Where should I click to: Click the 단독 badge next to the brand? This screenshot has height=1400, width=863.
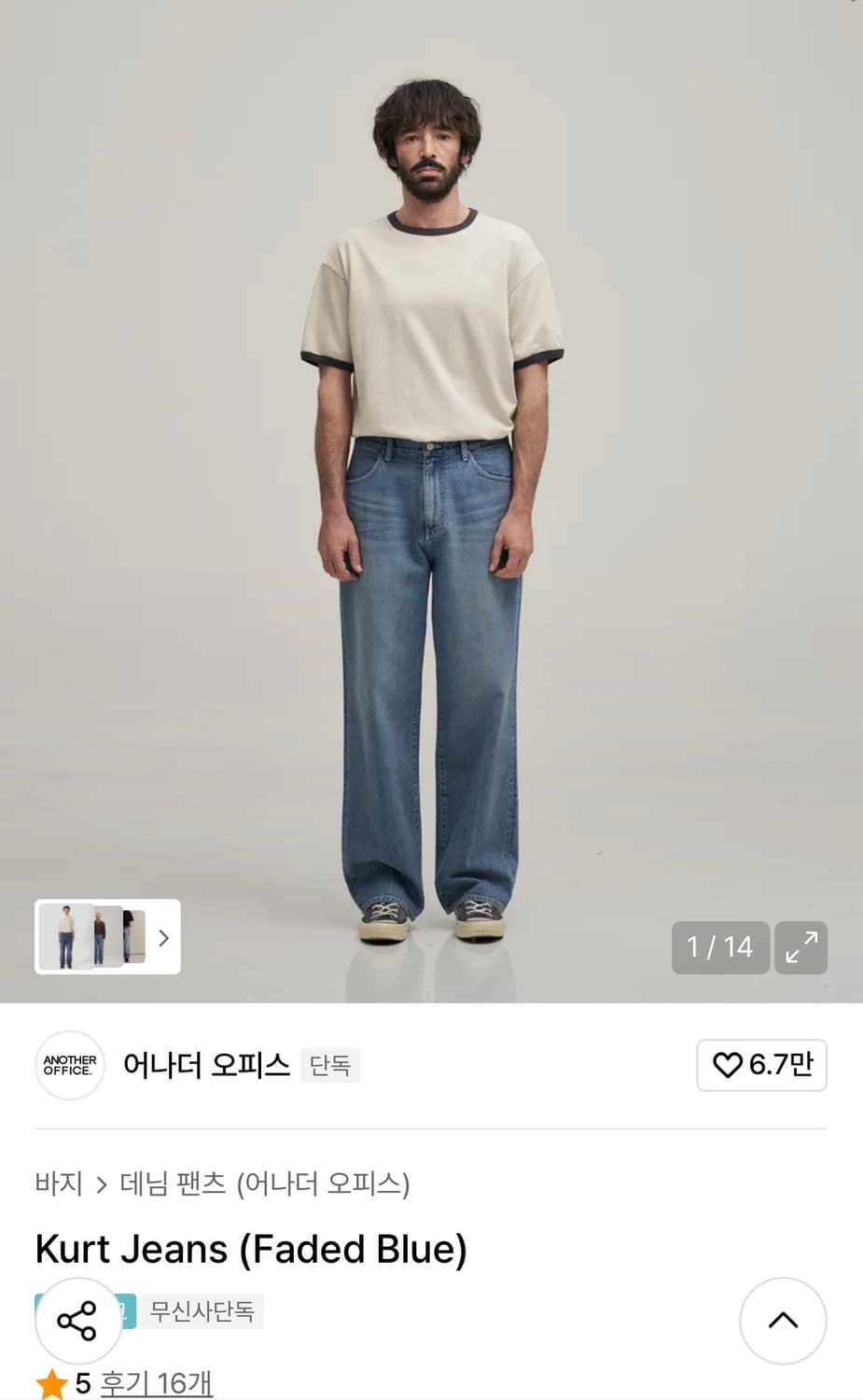click(330, 1065)
